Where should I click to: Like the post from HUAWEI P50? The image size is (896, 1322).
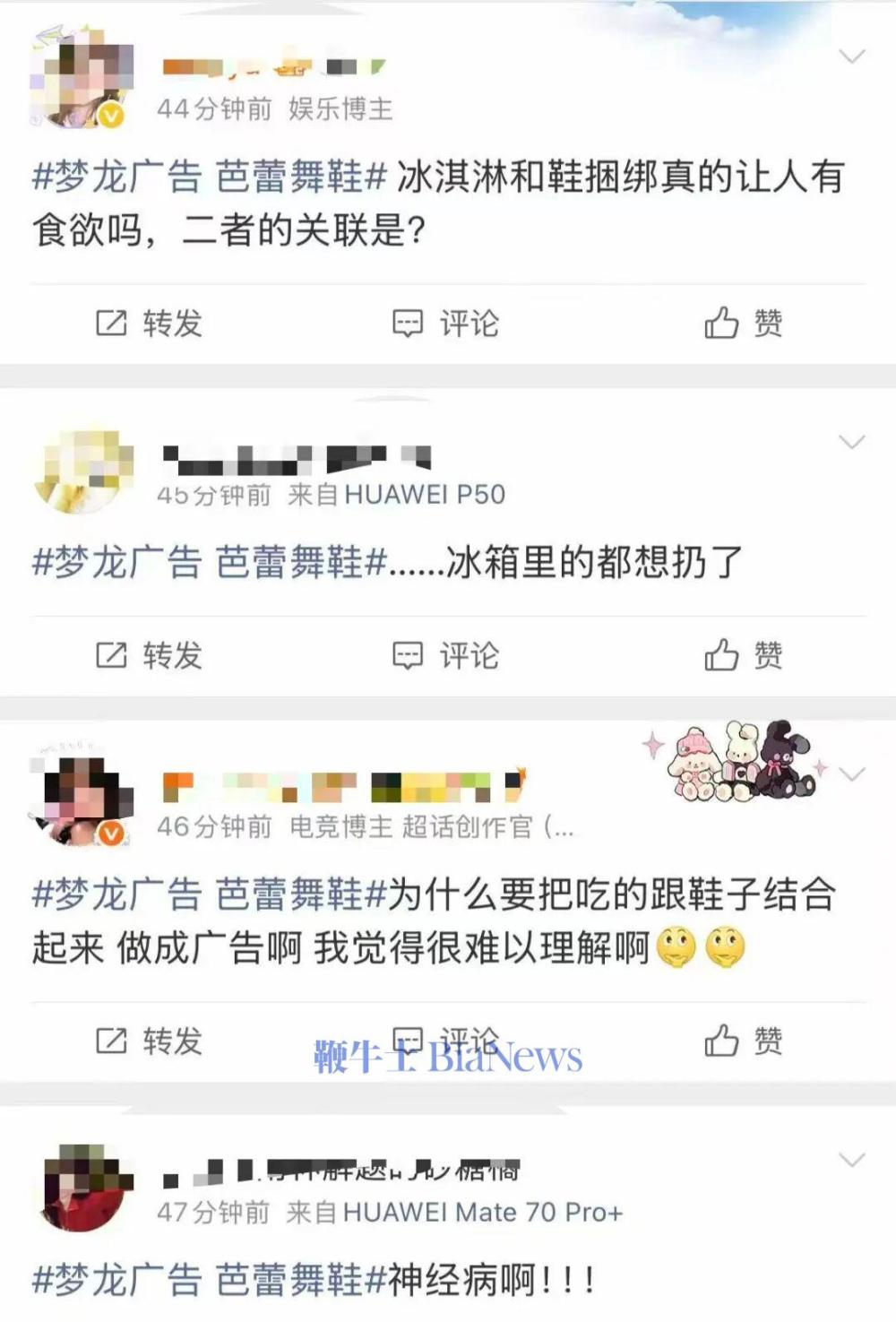pos(743,655)
